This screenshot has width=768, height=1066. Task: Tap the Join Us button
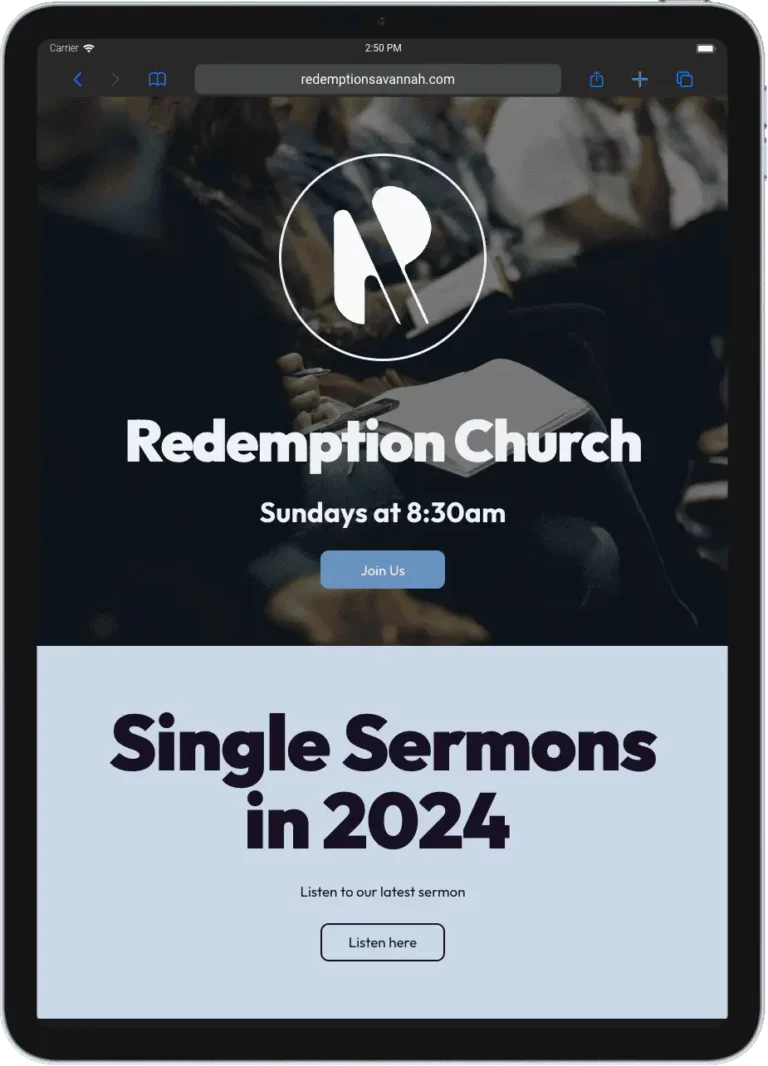(x=382, y=570)
